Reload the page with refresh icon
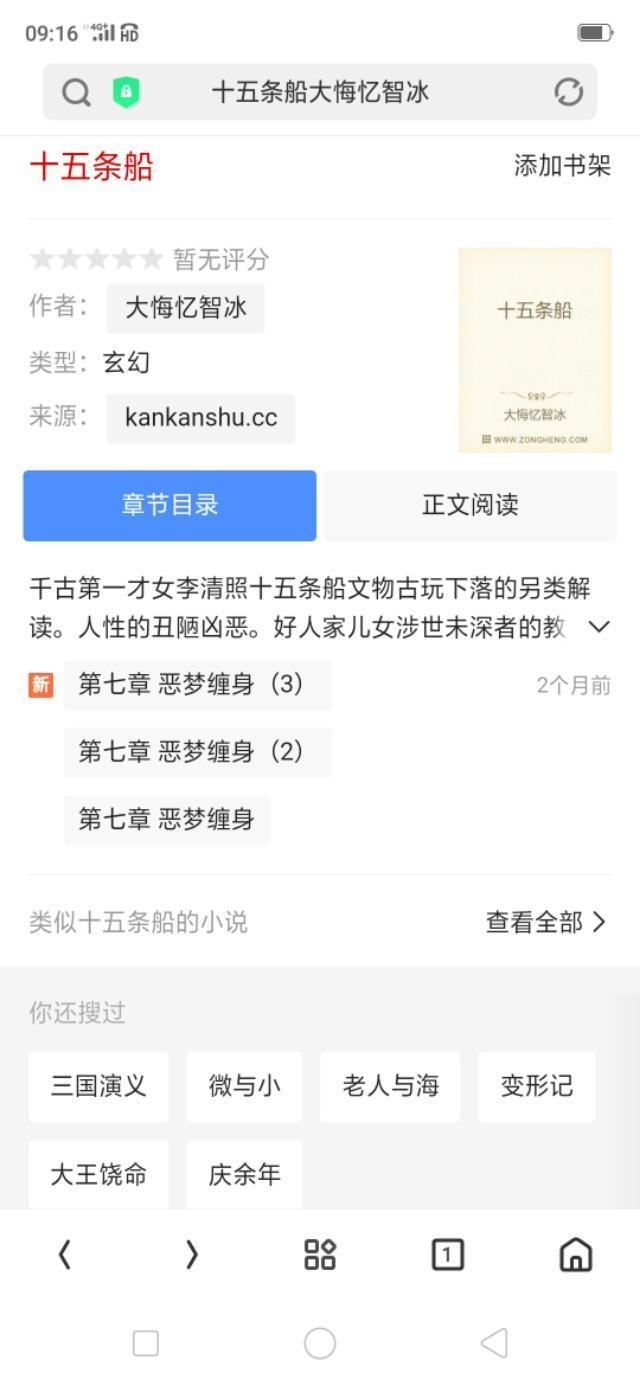Viewport: 640px width, 1386px height. click(568, 93)
